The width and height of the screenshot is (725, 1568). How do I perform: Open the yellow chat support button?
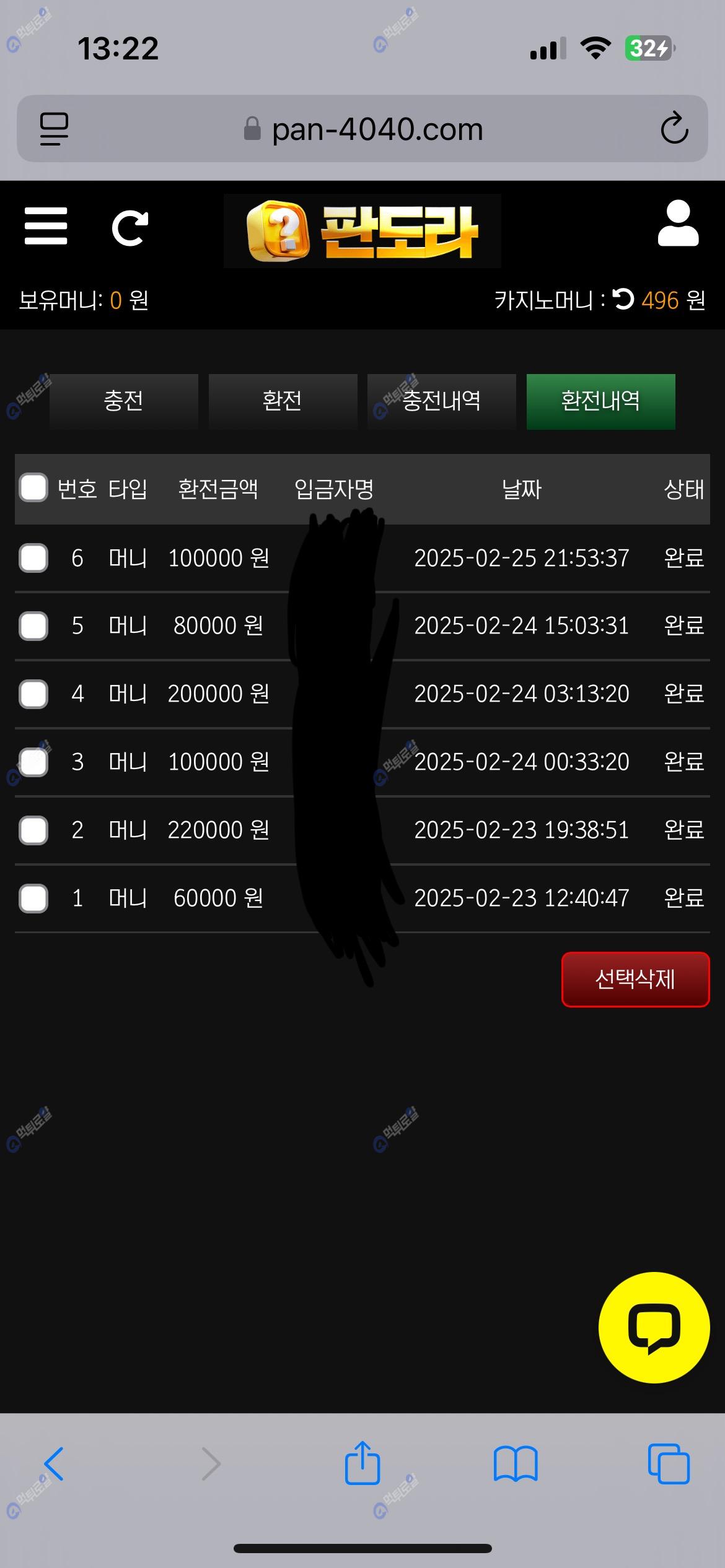(x=654, y=1327)
